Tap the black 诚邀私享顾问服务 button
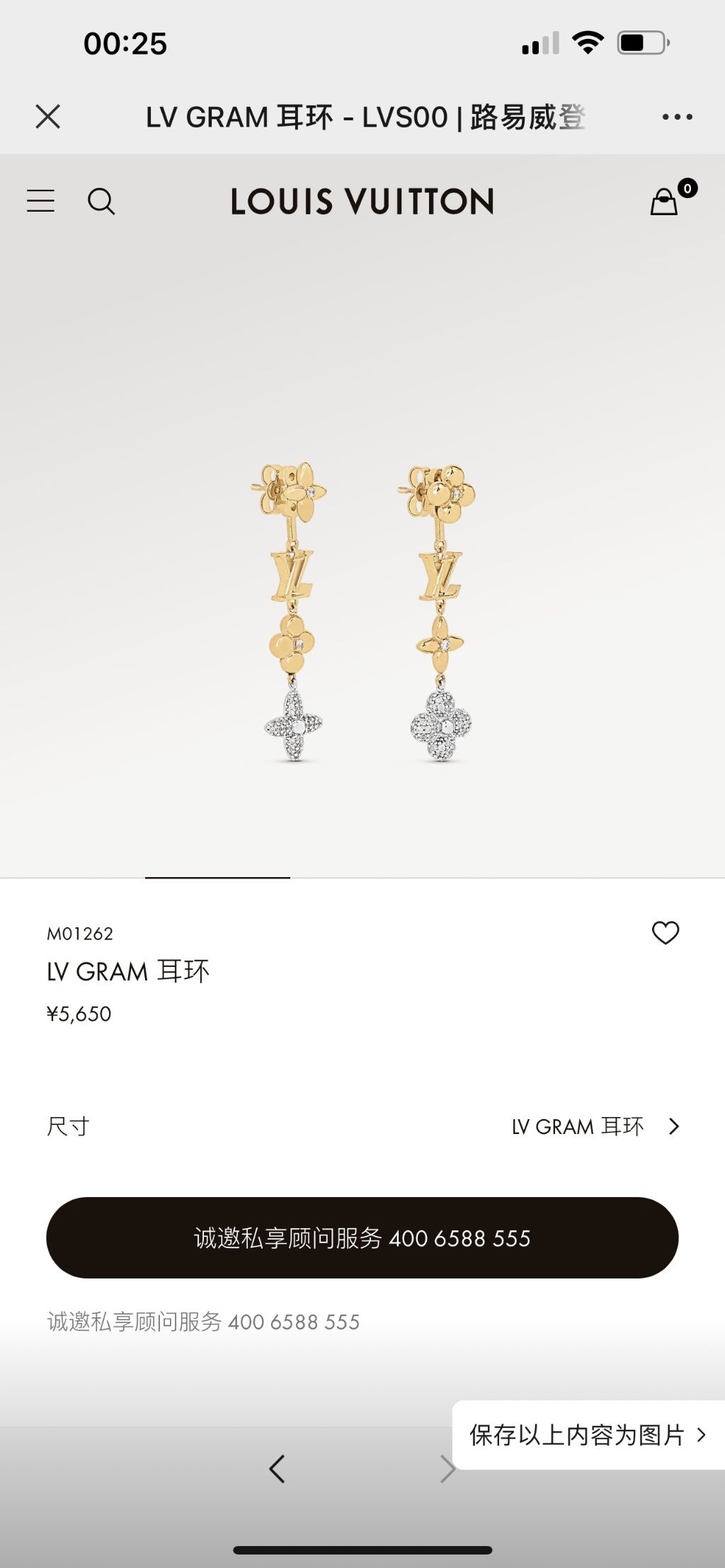Viewport: 725px width, 1568px height. coord(362,1237)
